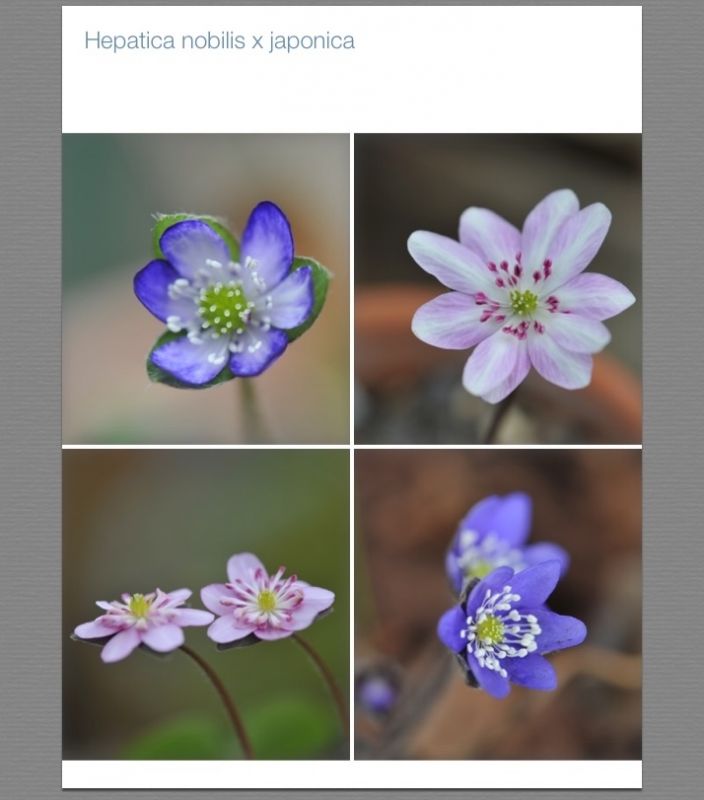View the photo of two pink flowers

click(206, 603)
